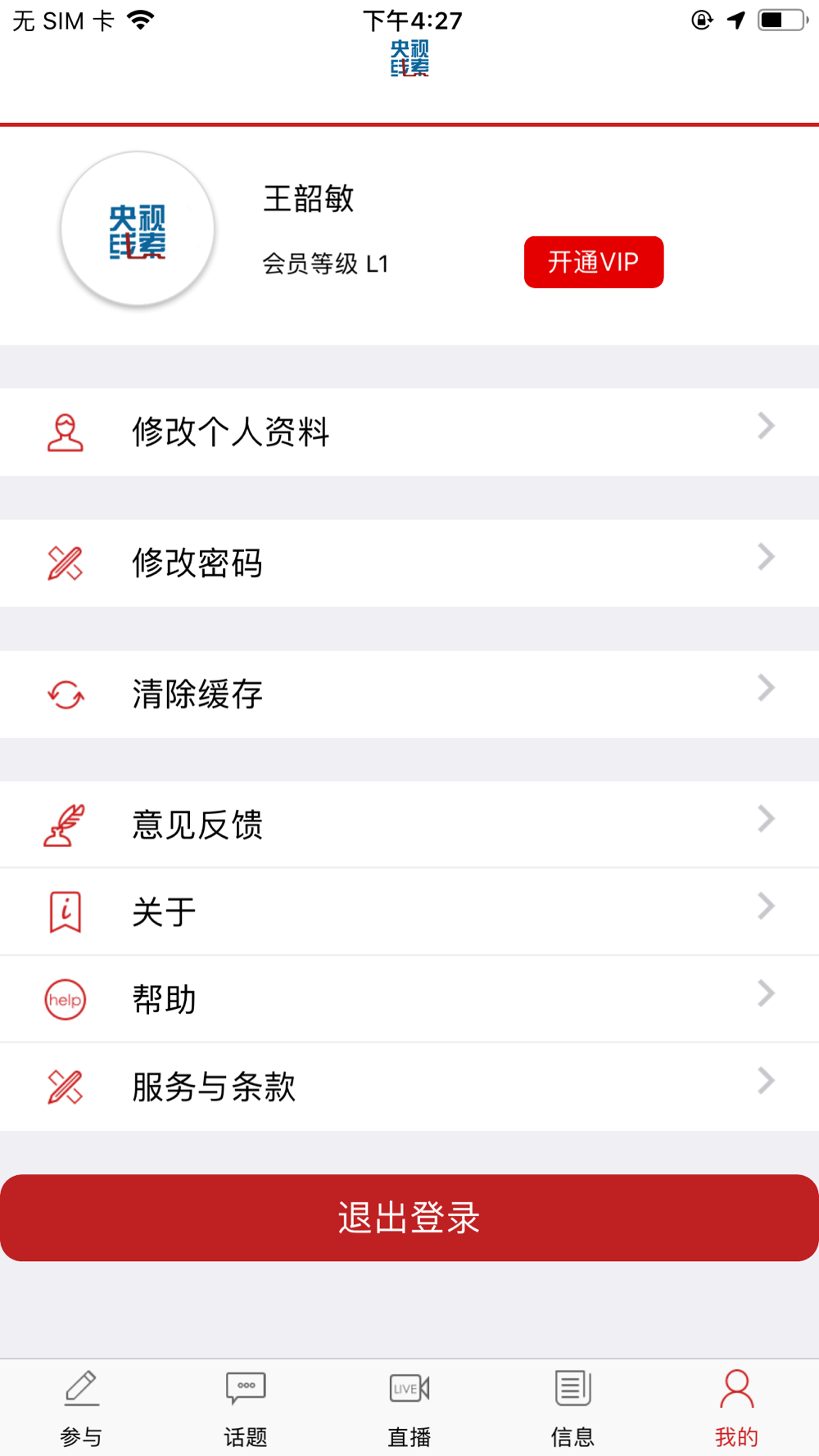Screen dimensions: 819x1456
Task: Switch to the 参与 tab
Action: [x=82, y=1409]
